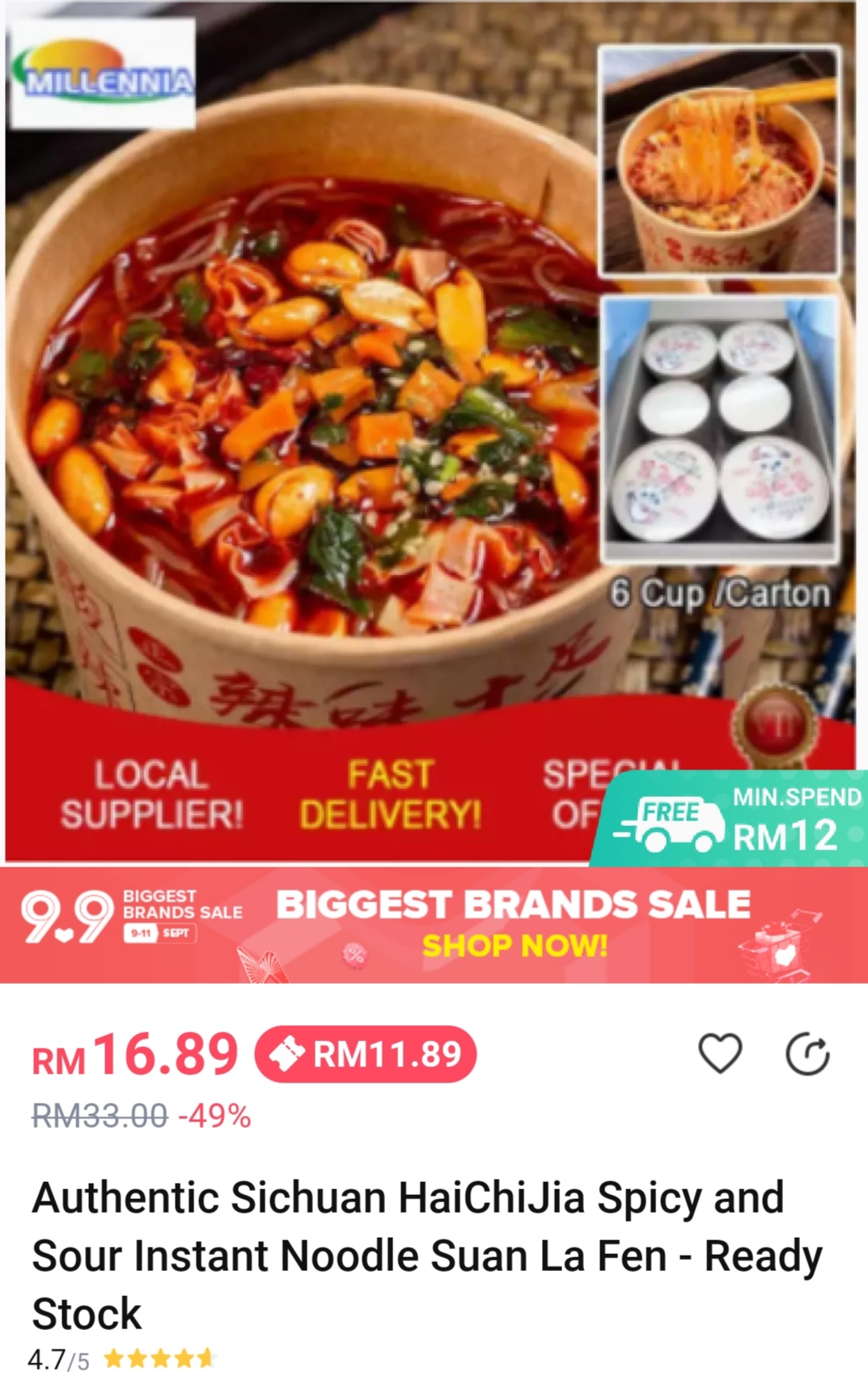Open the 9.9 Biggest Brands Sale banner

click(434, 925)
